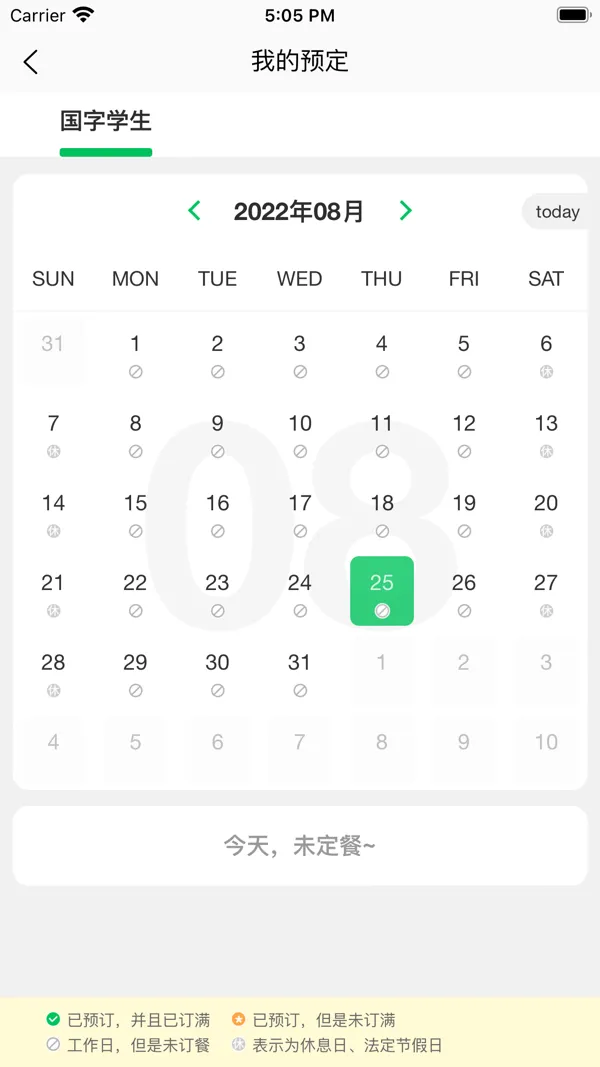Select August 31 on the calendar

pyautogui.click(x=300, y=672)
